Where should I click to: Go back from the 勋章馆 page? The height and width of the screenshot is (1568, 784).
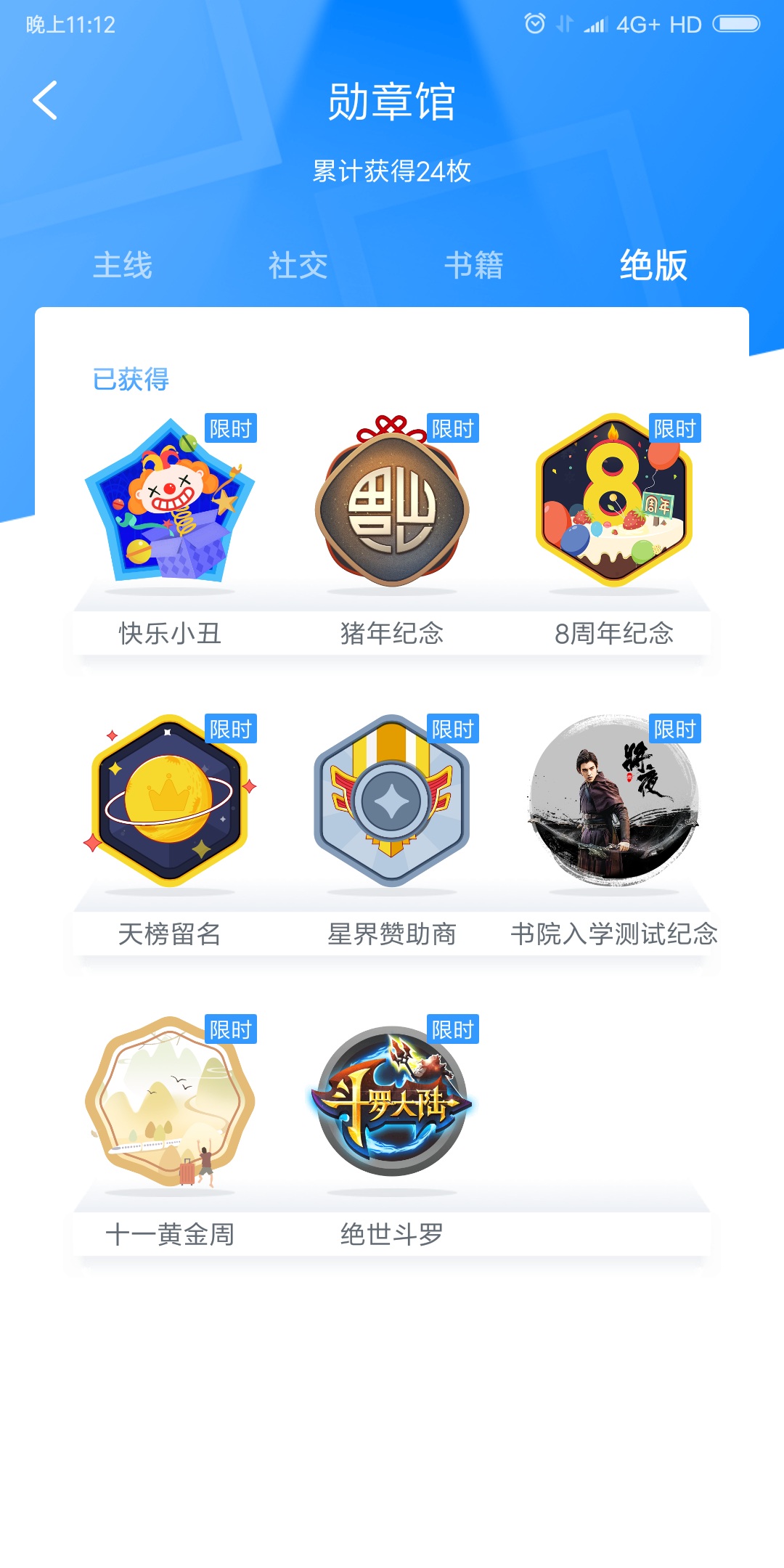pyautogui.click(x=45, y=100)
